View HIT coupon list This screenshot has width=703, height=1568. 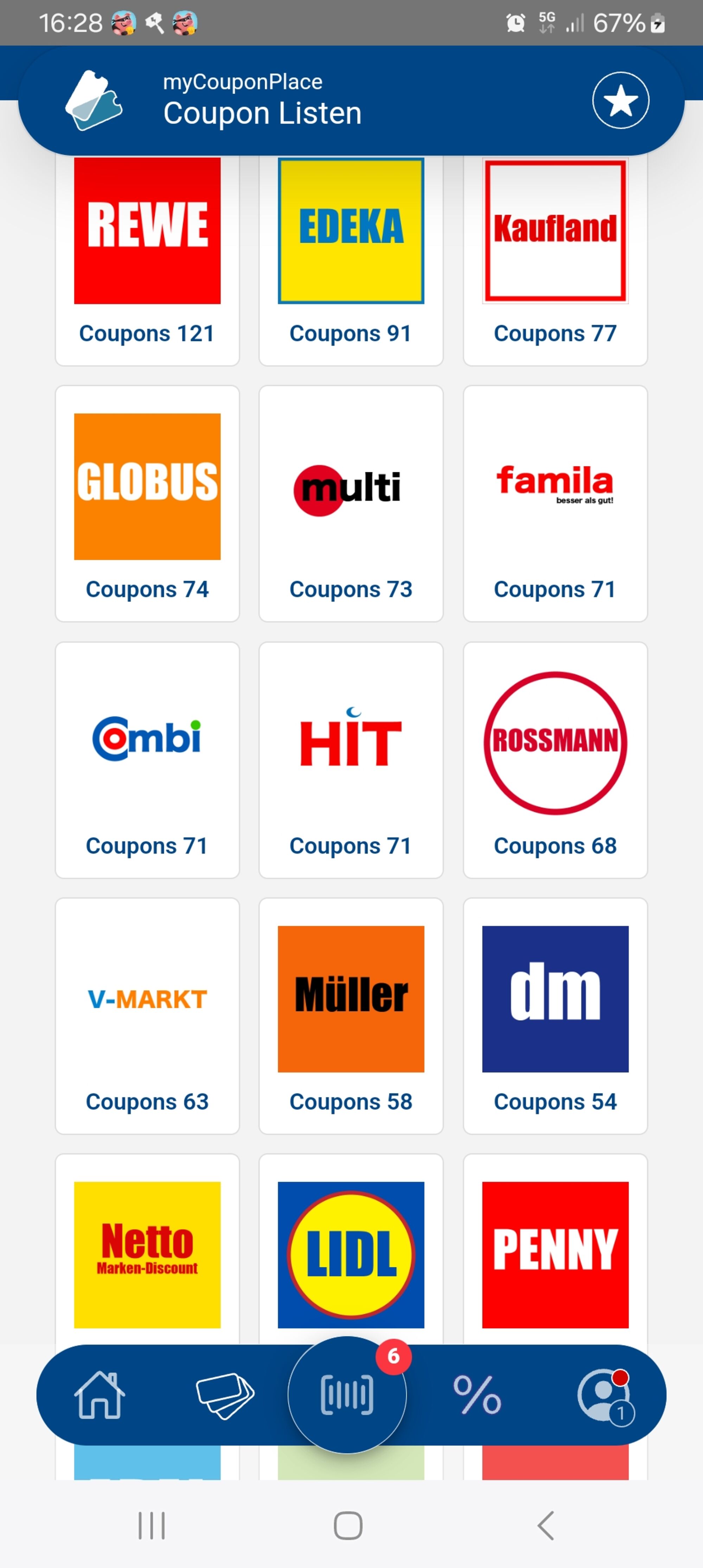click(x=351, y=760)
